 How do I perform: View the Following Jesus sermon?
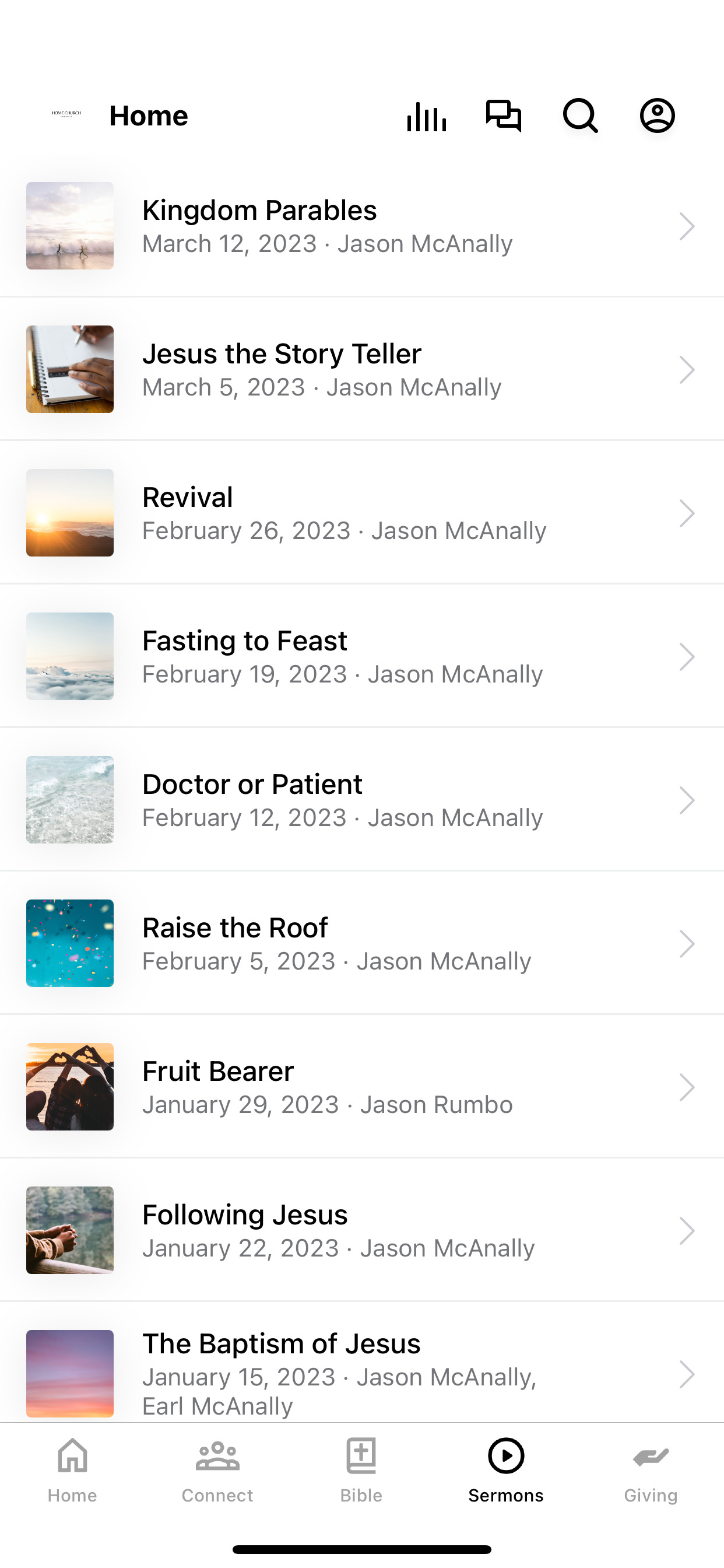coord(362,1230)
